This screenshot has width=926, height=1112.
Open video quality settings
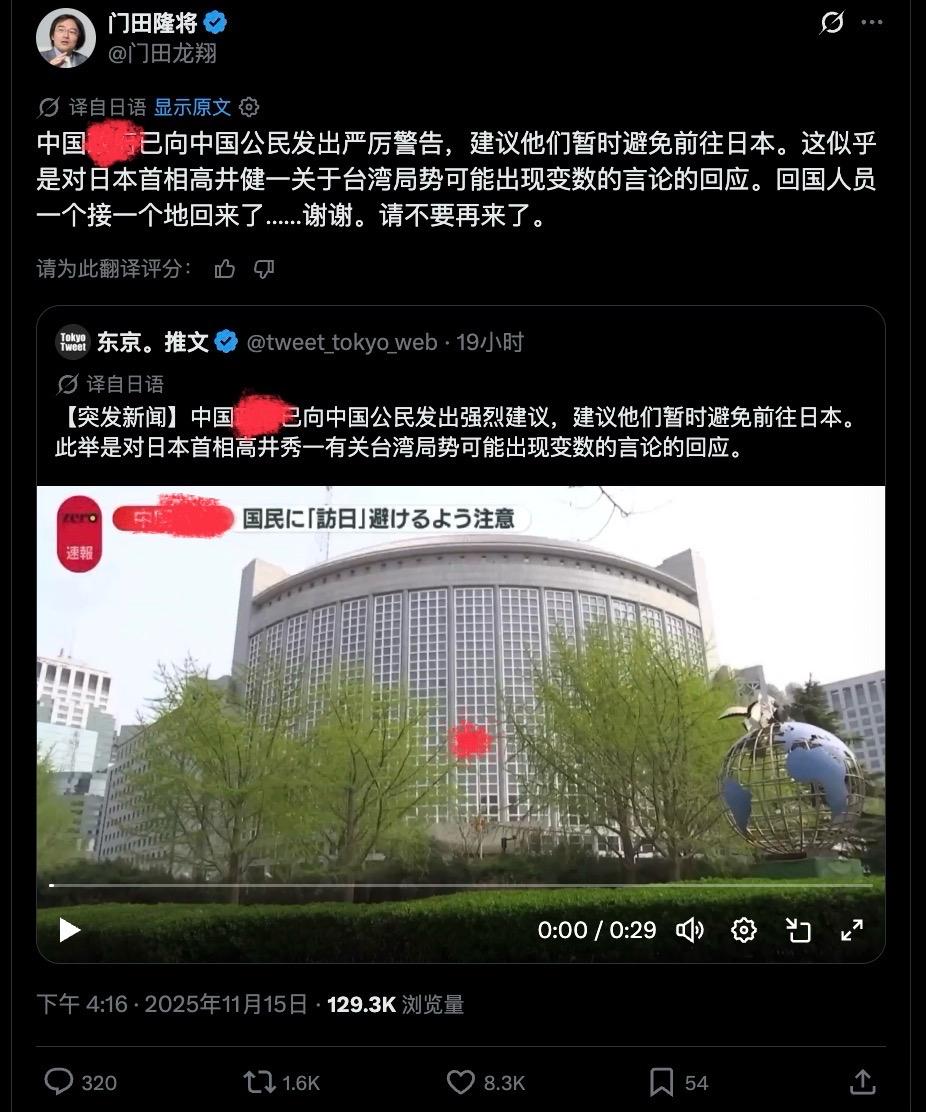tap(743, 930)
